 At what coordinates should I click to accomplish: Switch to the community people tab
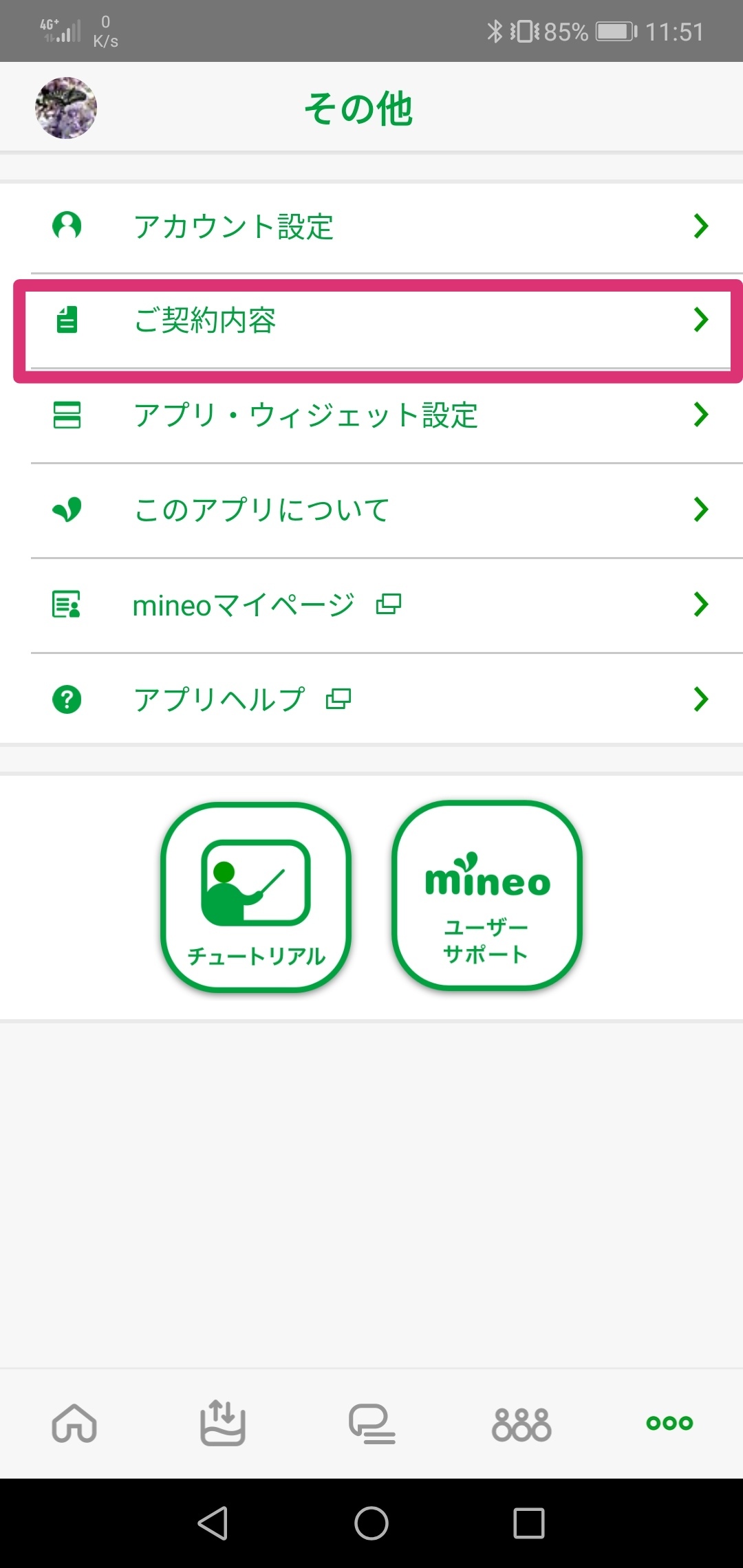pyautogui.click(x=521, y=1422)
